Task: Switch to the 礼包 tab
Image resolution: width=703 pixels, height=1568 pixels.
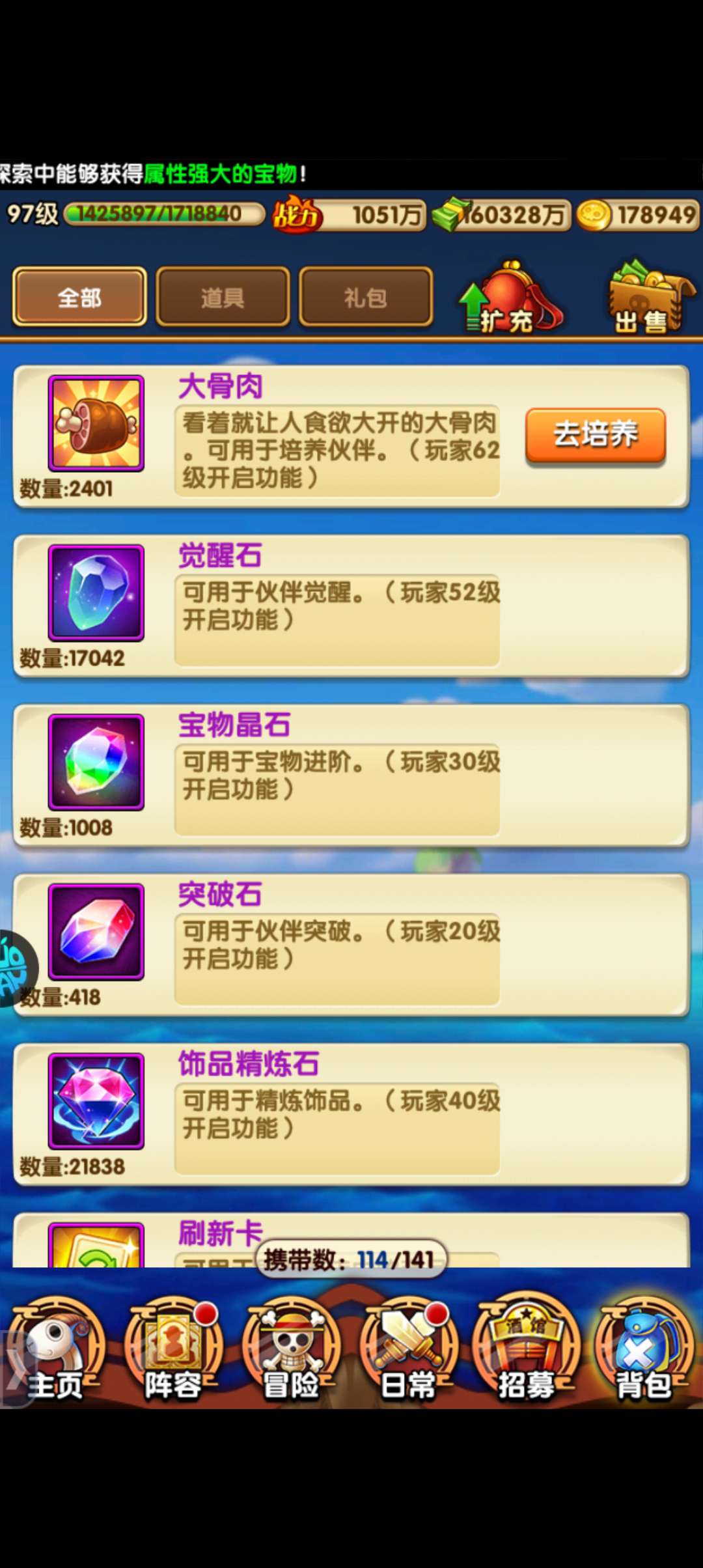Action: [365, 297]
